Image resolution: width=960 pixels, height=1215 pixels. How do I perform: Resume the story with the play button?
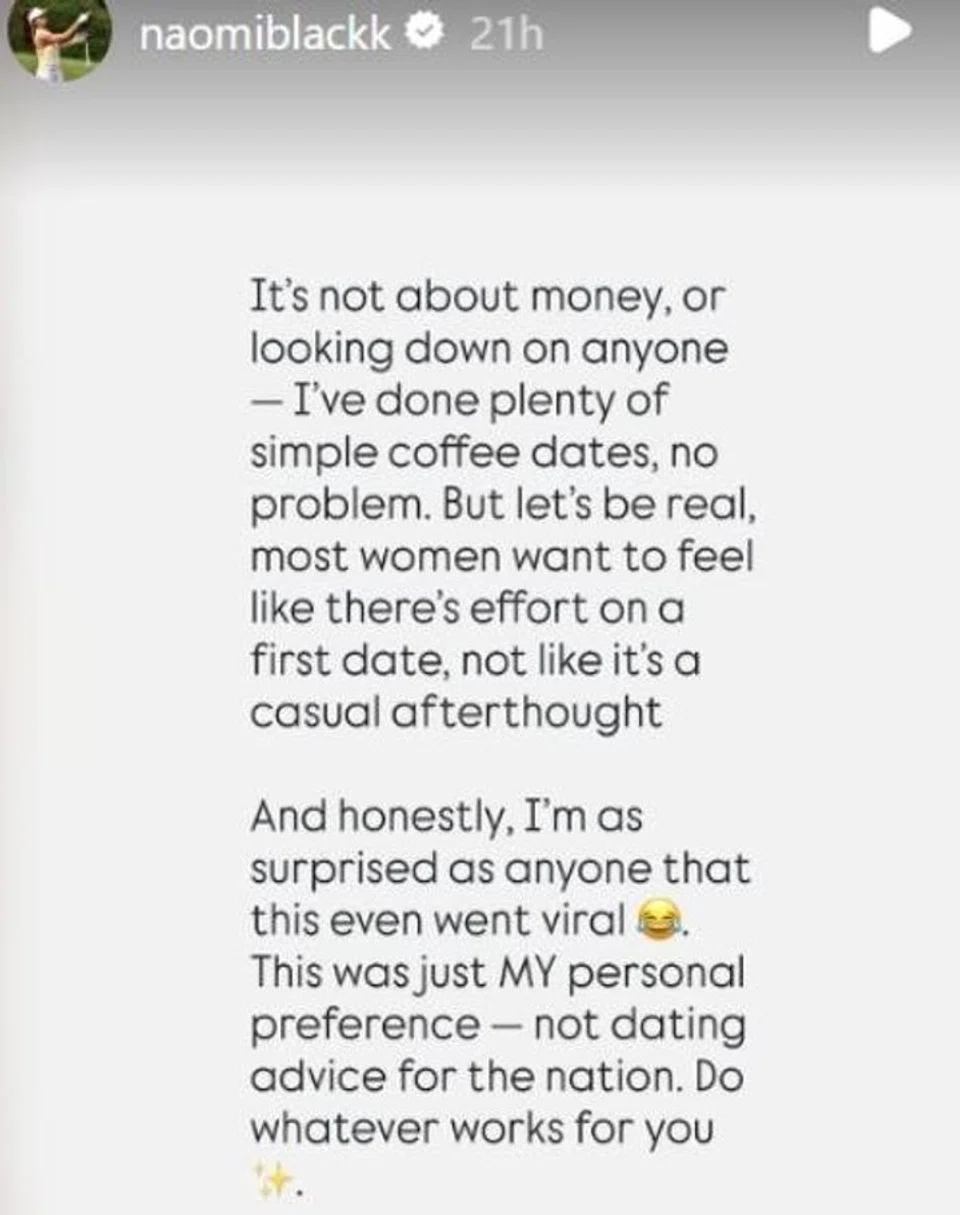point(888,34)
